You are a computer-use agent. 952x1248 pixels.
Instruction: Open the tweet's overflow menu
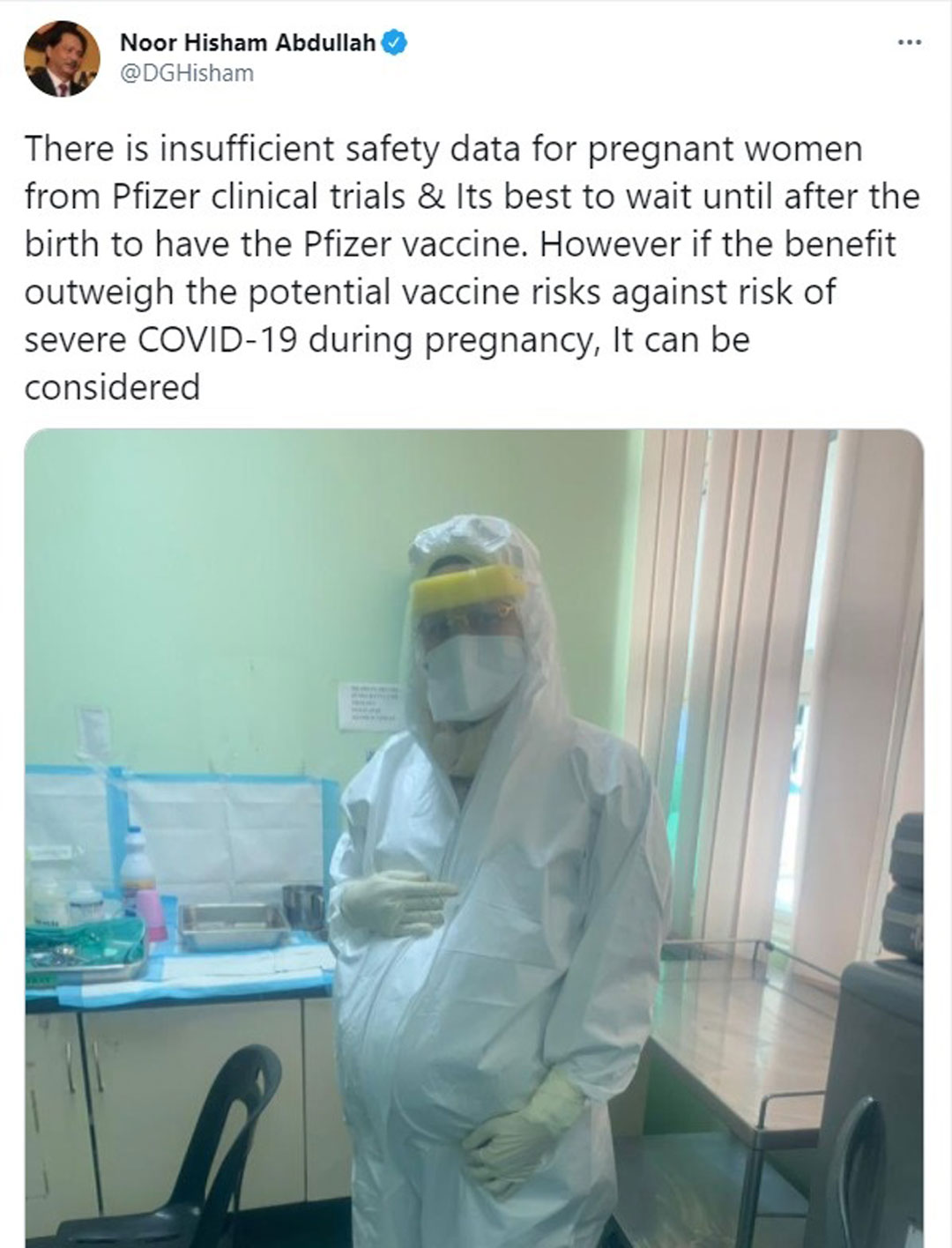click(909, 42)
